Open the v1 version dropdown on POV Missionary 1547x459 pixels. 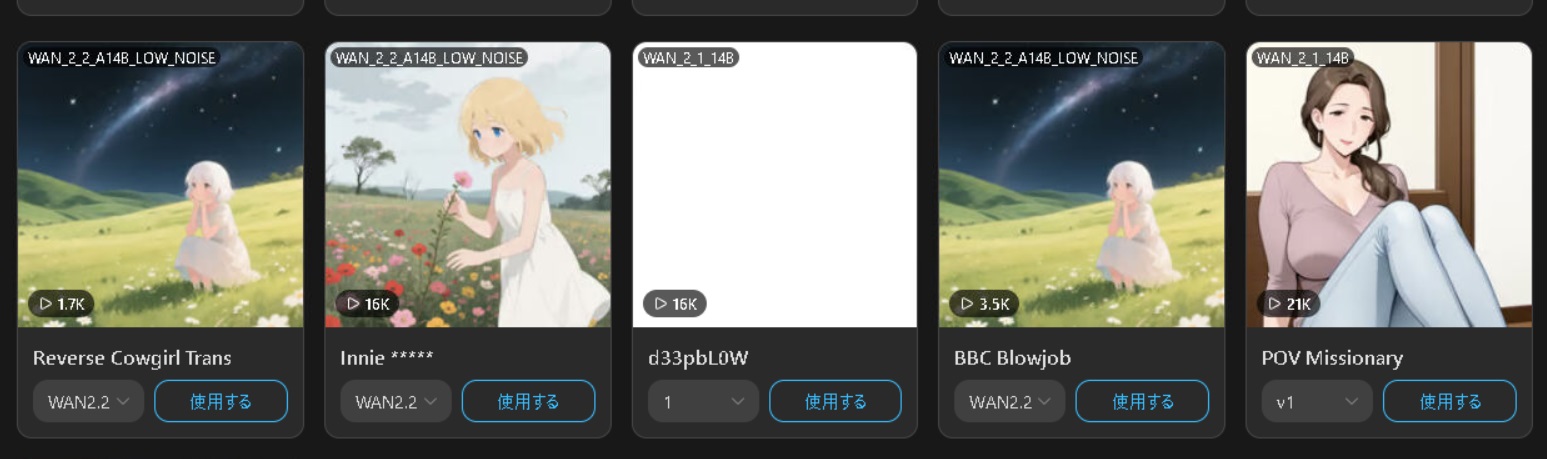(1317, 401)
